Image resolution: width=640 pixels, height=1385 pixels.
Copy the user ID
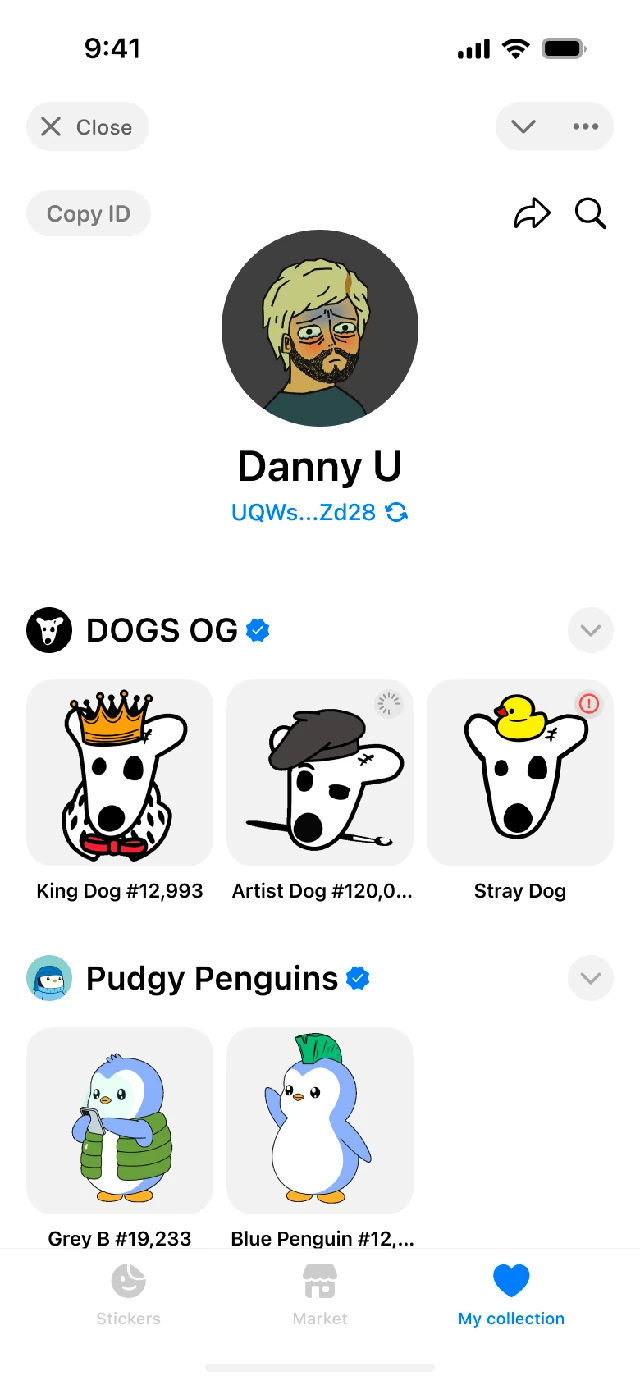point(88,214)
